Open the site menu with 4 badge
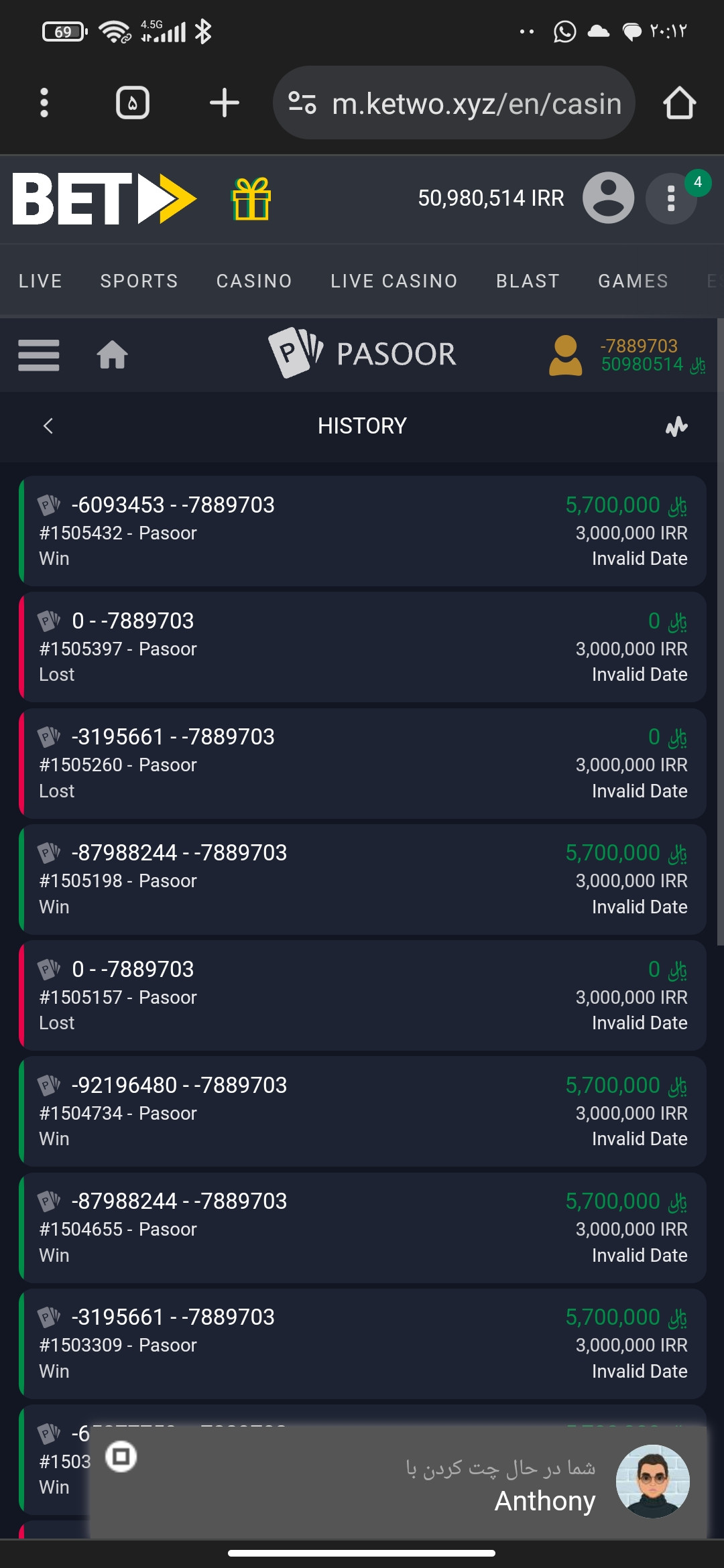Image resolution: width=724 pixels, height=1568 pixels. point(671,198)
